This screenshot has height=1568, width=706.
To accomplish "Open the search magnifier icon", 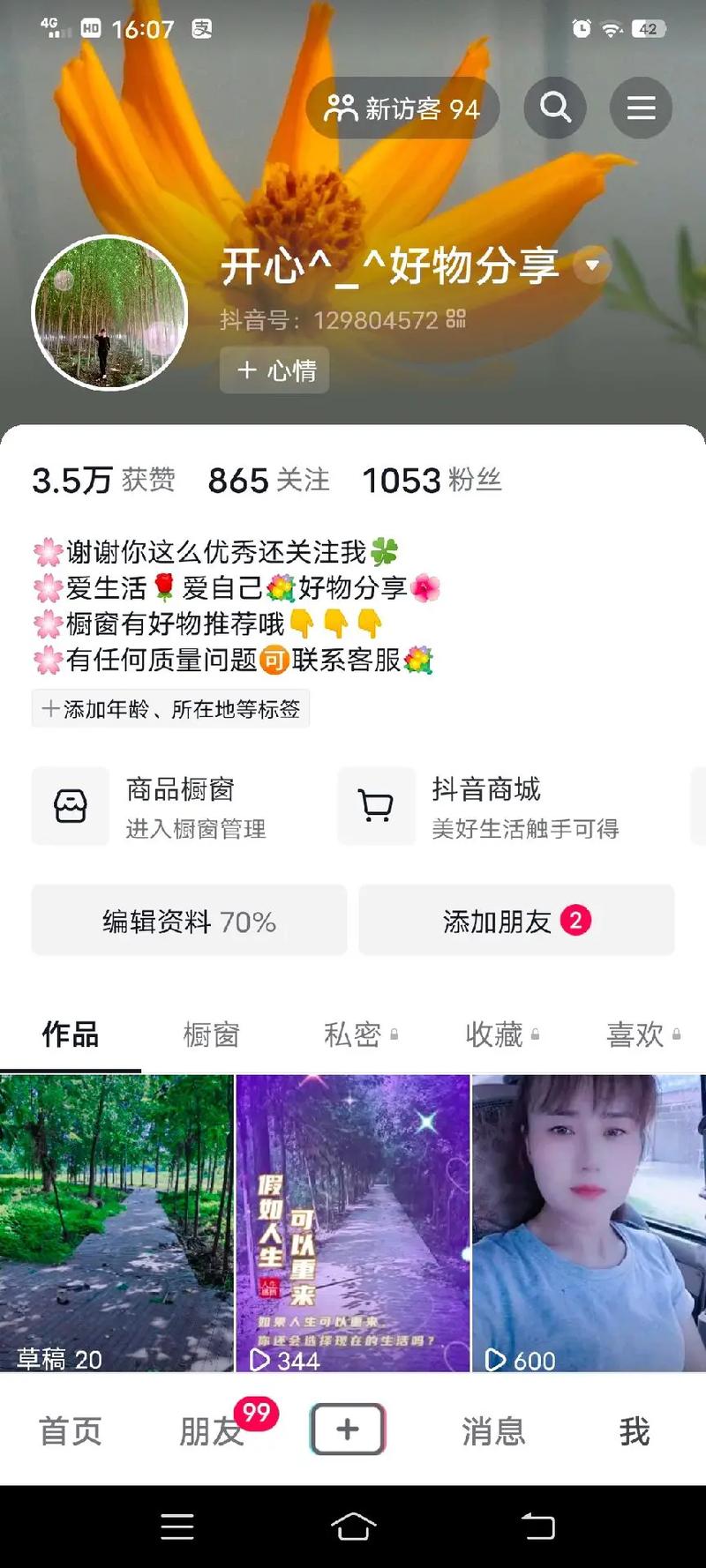I will click(x=555, y=108).
